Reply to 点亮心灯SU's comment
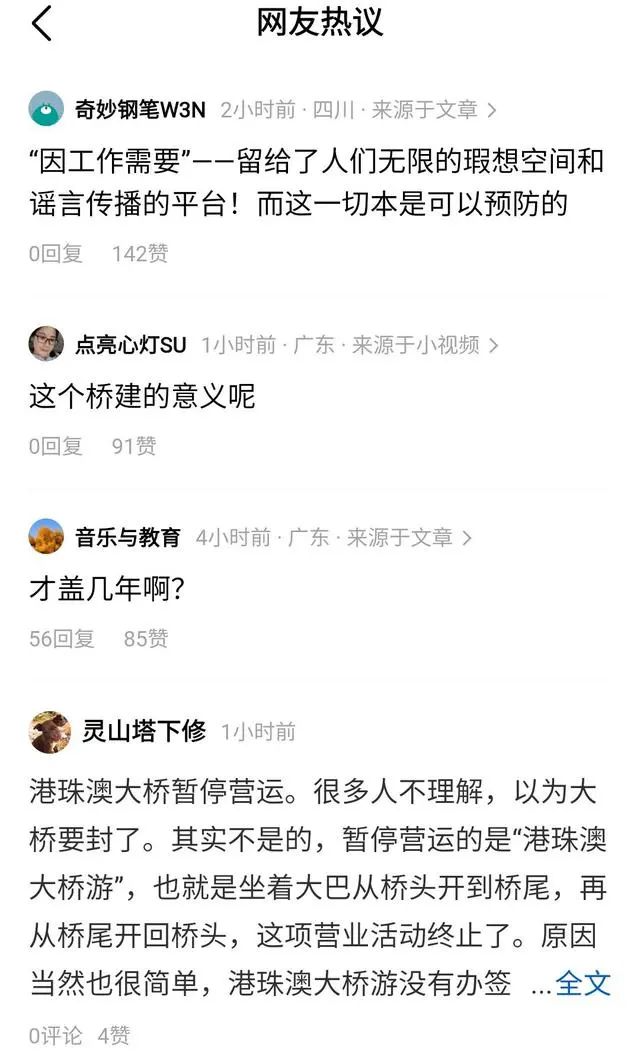 click(56, 446)
